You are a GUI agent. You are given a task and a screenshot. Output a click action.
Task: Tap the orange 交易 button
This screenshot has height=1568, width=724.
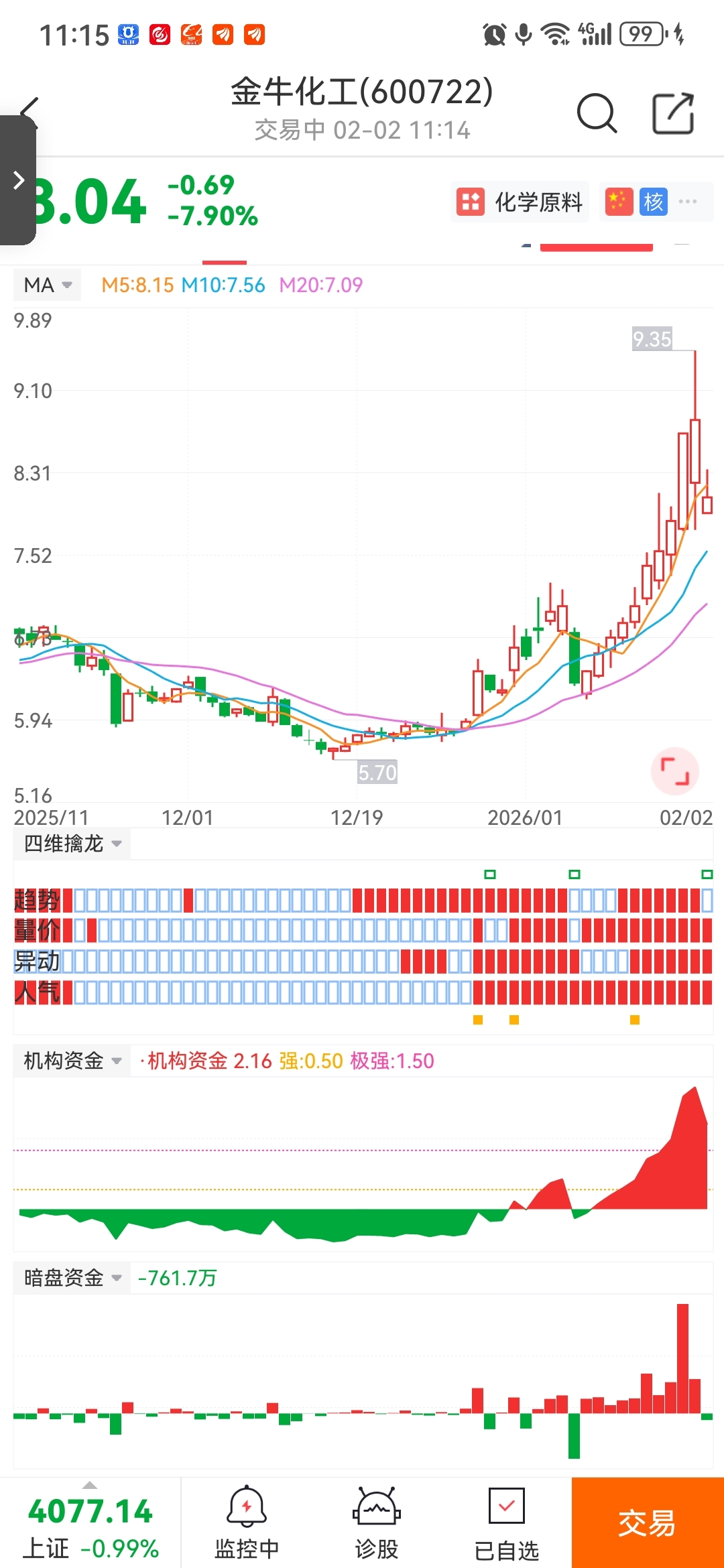pyautogui.click(x=647, y=1523)
